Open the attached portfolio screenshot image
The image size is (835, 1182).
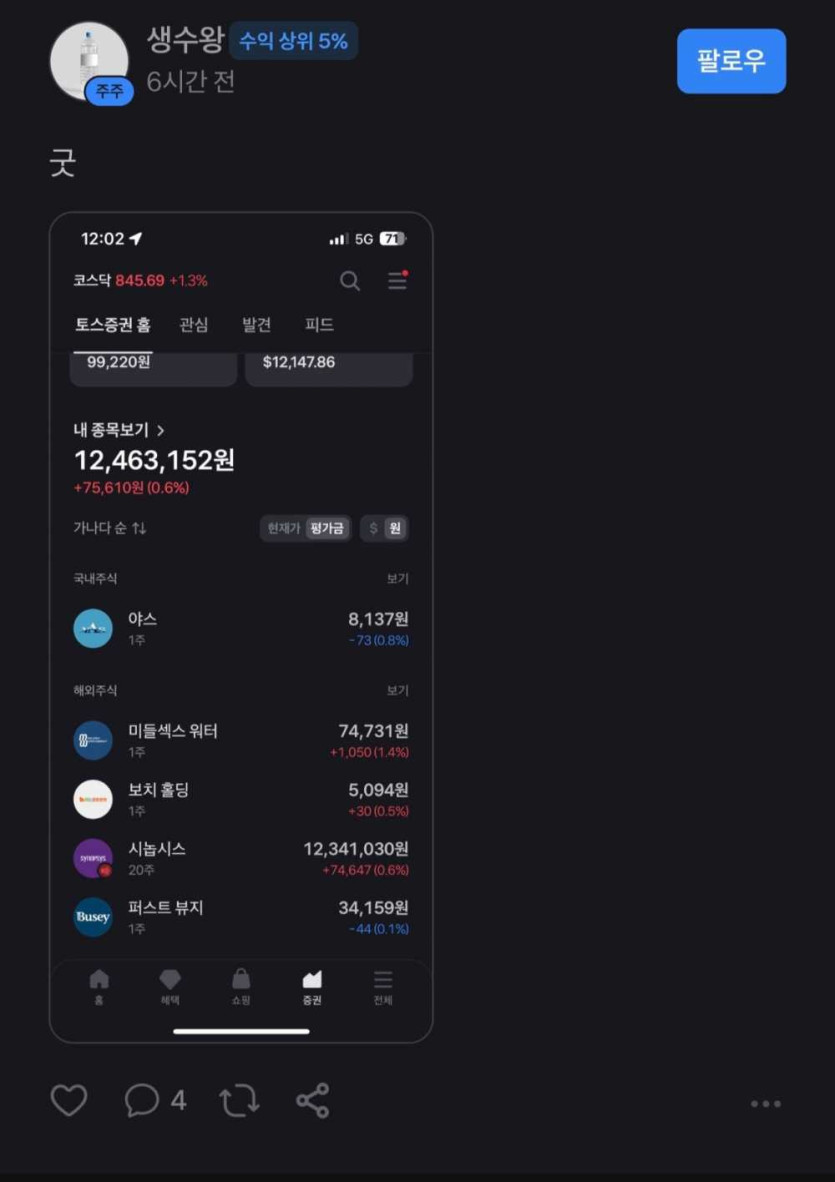tap(241, 627)
